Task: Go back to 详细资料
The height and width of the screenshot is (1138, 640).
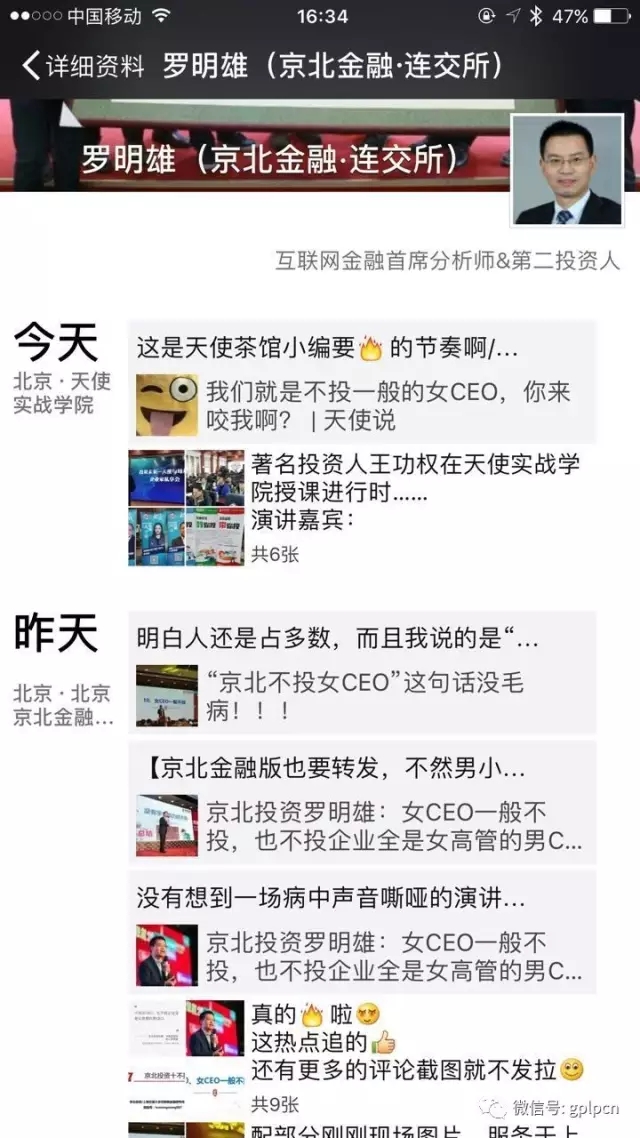Action: pyautogui.click(x=82, y=66)
